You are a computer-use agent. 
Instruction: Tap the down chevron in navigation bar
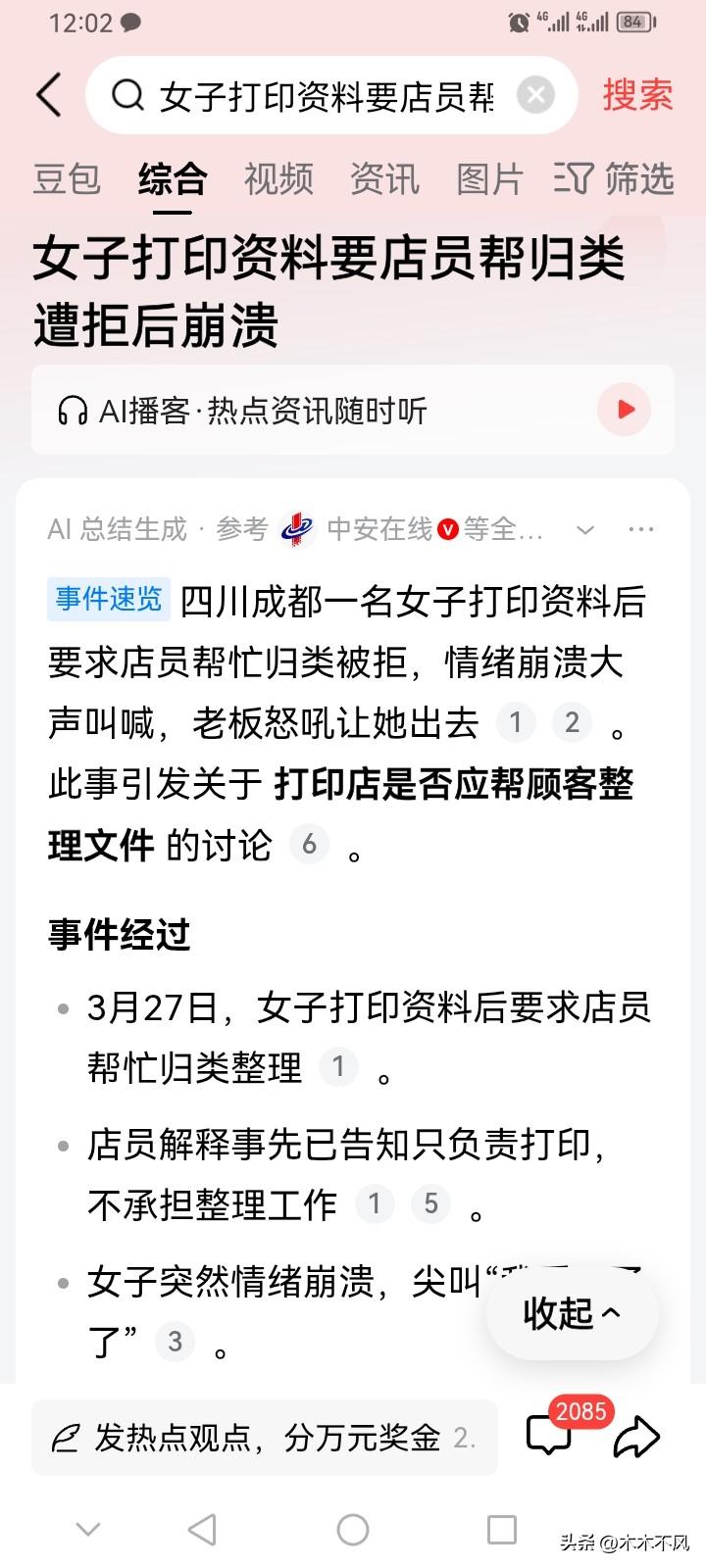coord(88,1527)
